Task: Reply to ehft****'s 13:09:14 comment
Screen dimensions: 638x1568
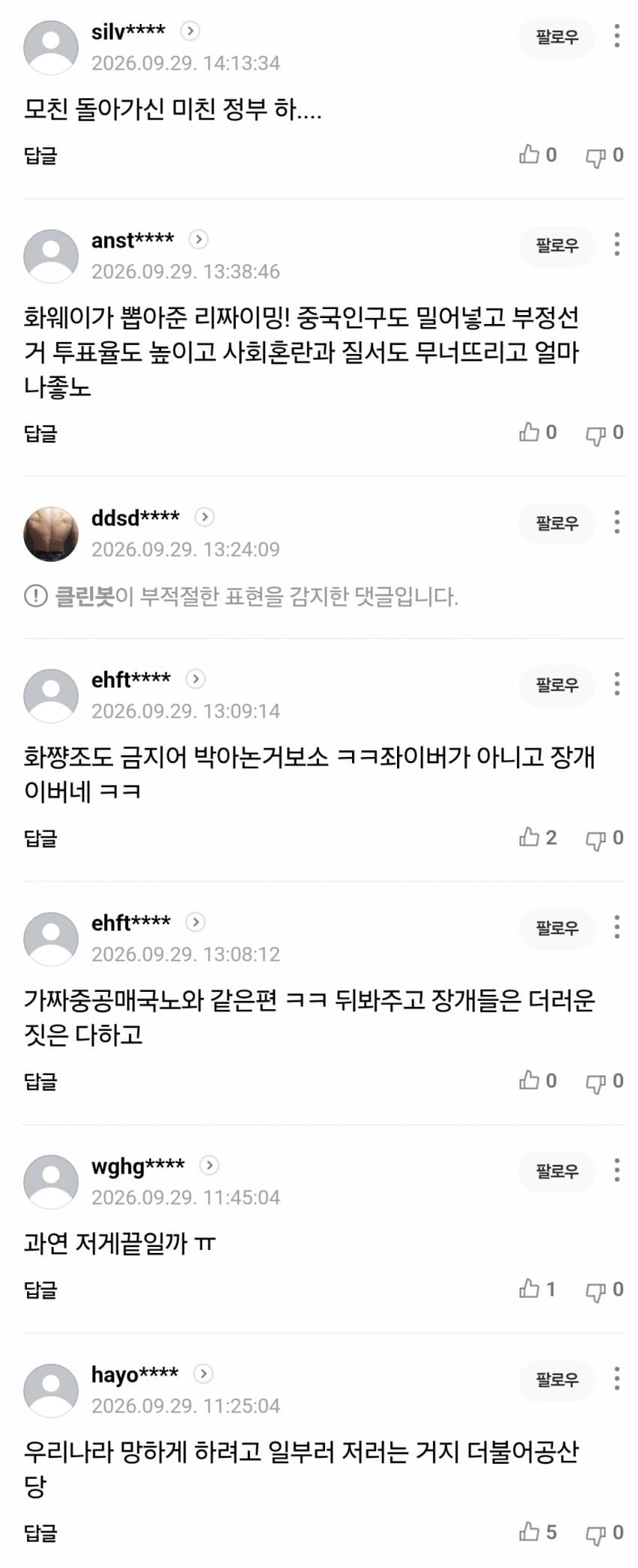Action: pos(41,838)
